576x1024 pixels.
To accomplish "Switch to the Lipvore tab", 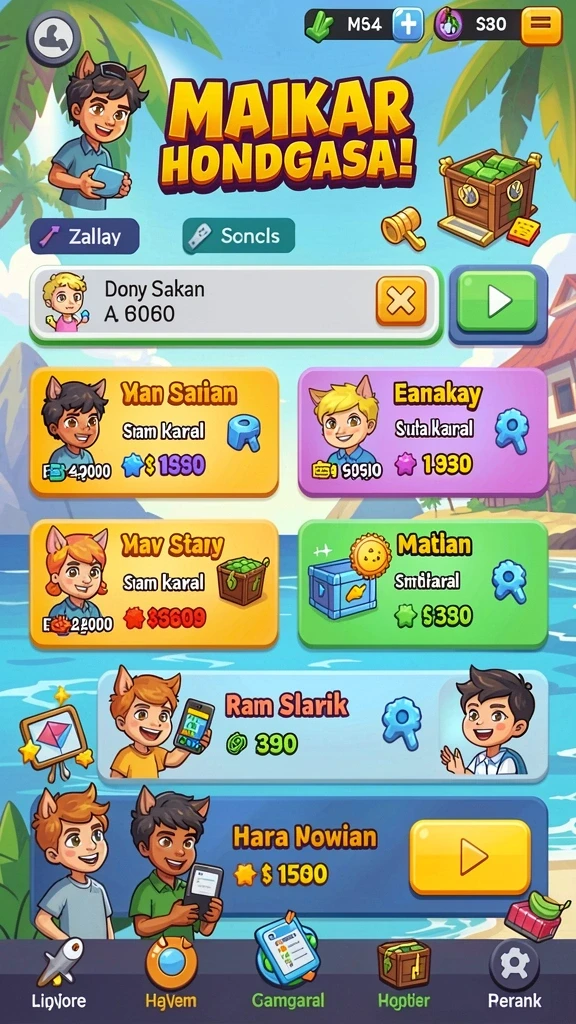I will (x=59, y=976).
